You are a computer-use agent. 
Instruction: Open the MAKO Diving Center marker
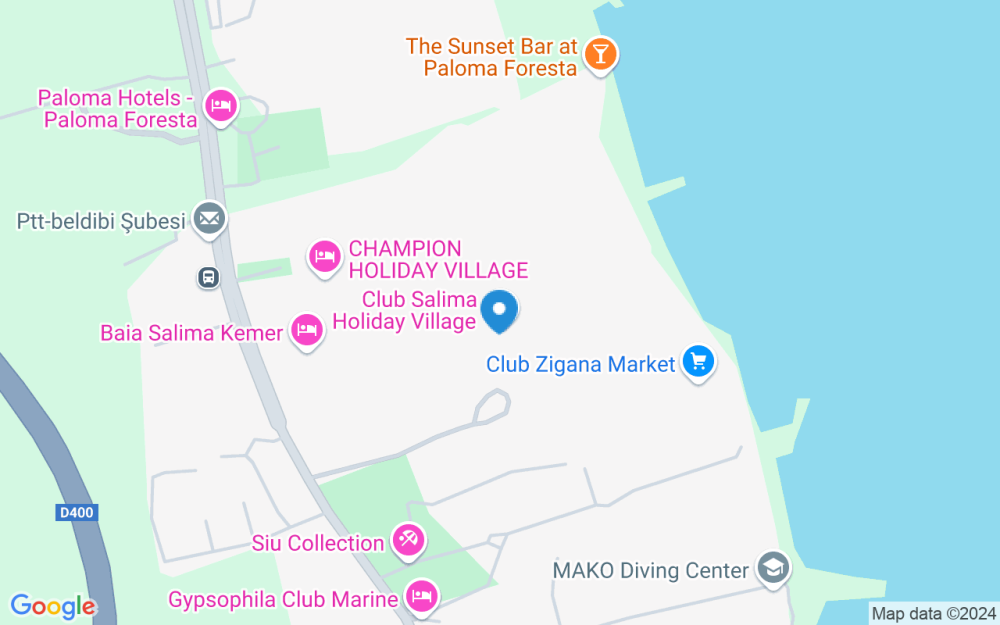pos(773,569)
